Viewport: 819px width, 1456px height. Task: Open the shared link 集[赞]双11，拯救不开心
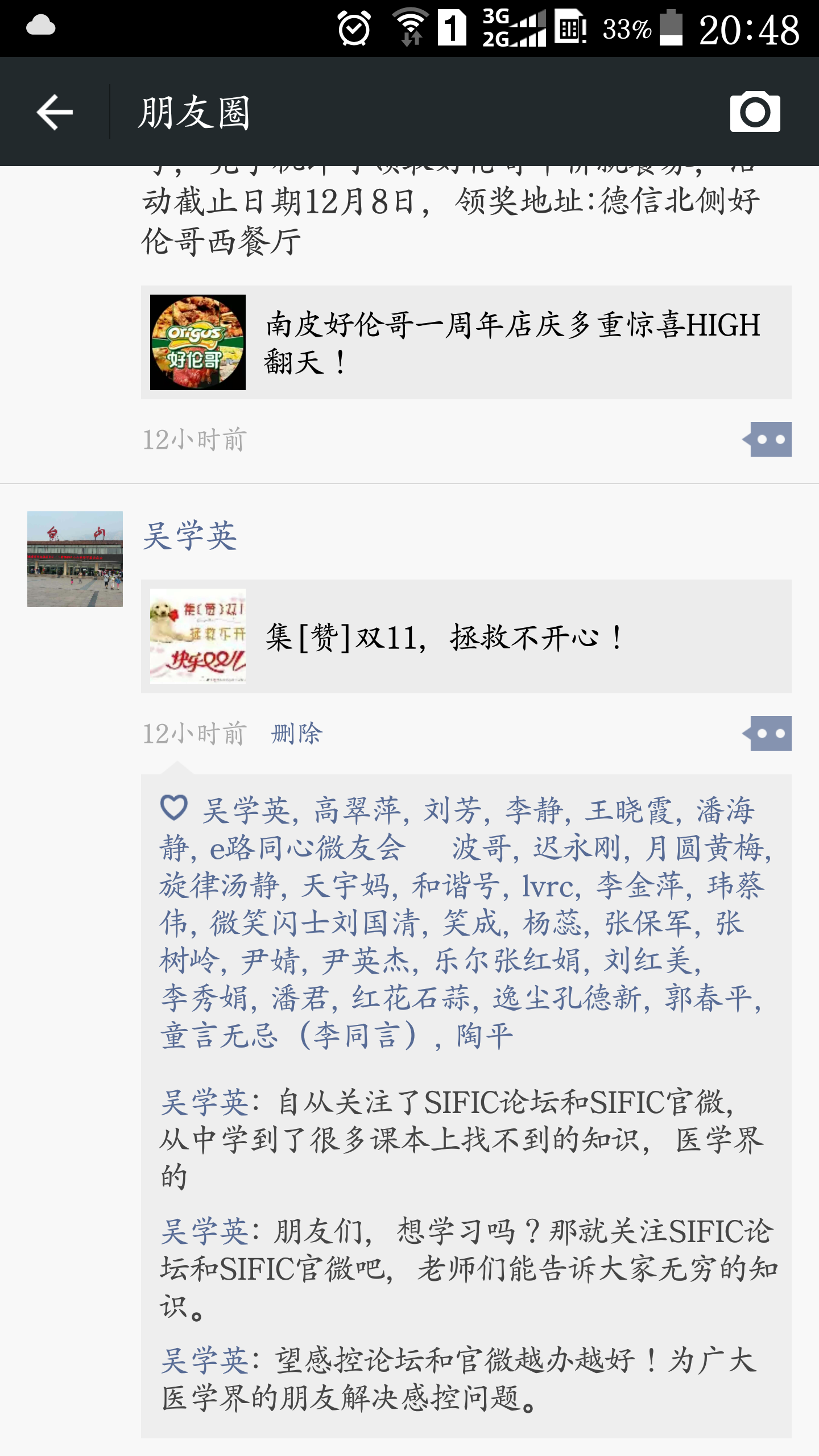coord(466,636)
